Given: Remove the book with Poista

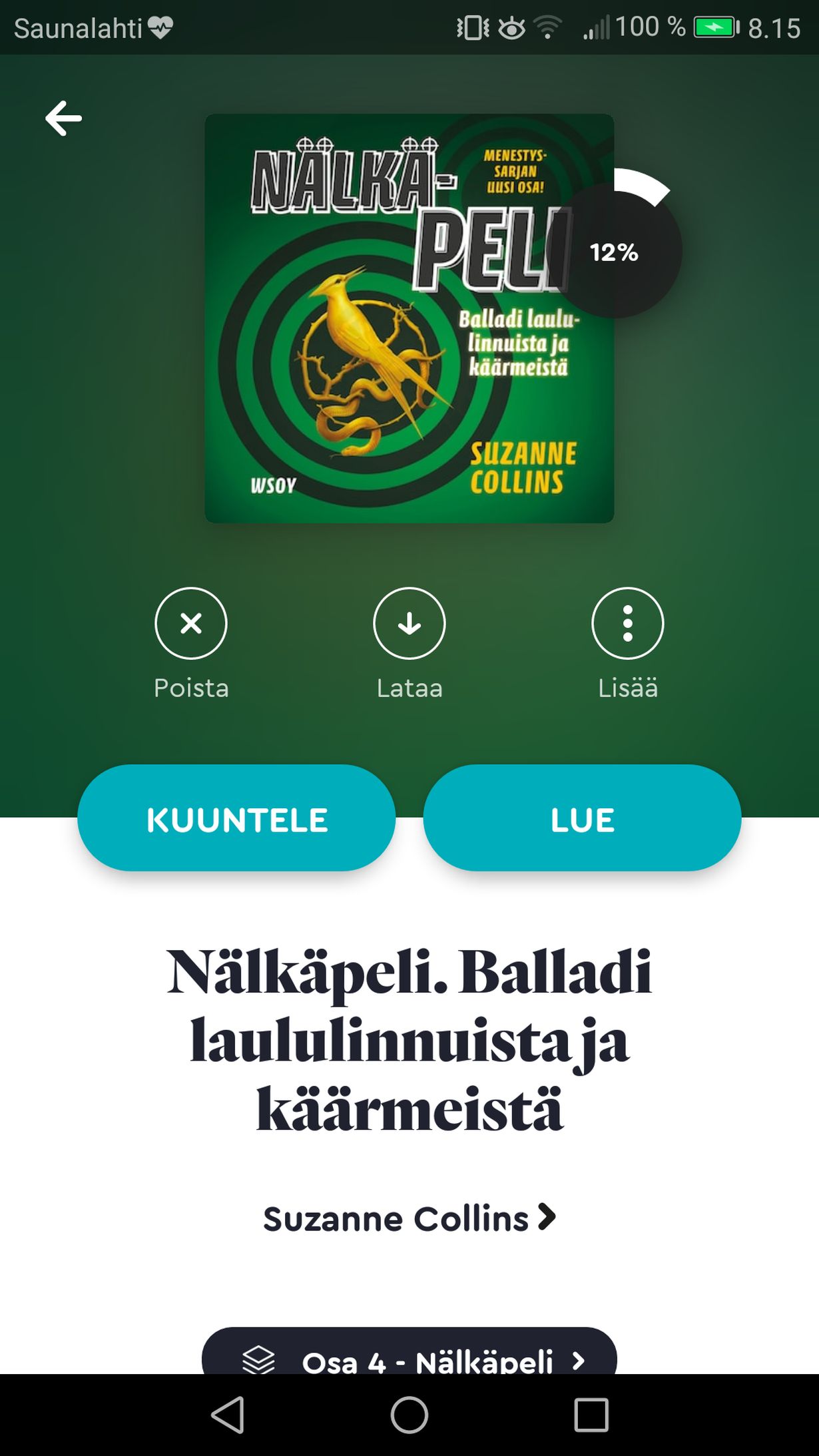Looking at the screenshot, I should [x=191, y=624].
